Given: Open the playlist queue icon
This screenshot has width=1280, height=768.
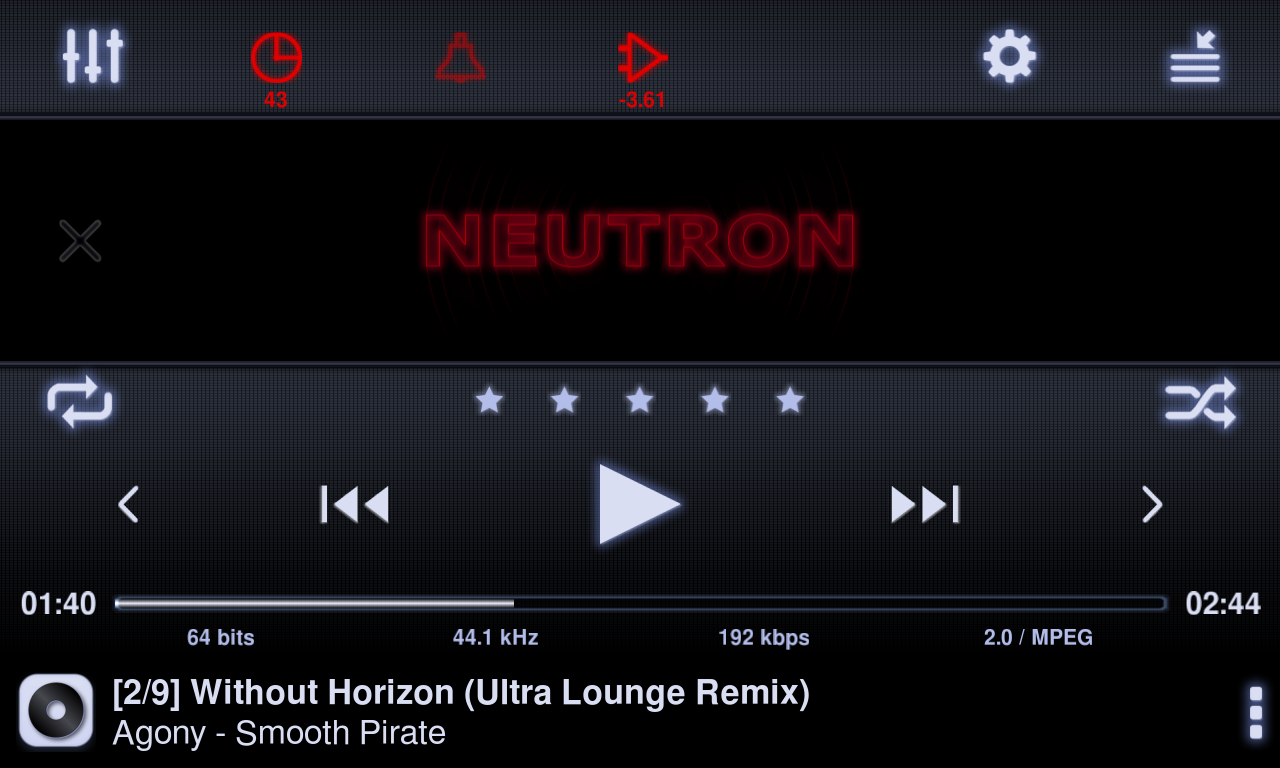Looking at the screenshot, I should click(1196, 58).
